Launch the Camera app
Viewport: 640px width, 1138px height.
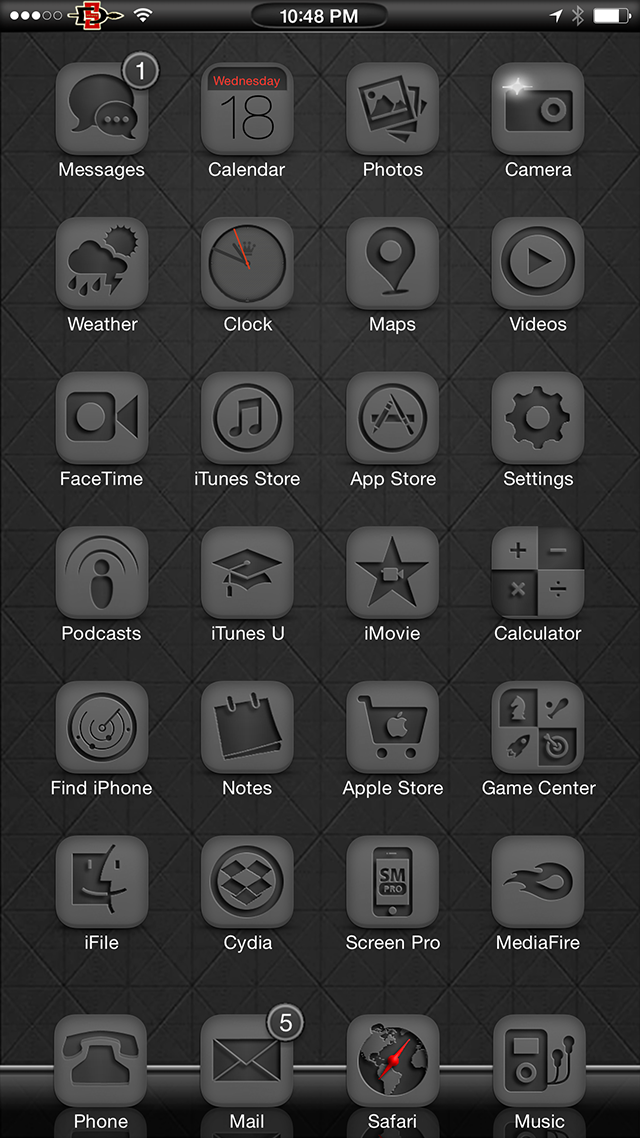point(538,109)
